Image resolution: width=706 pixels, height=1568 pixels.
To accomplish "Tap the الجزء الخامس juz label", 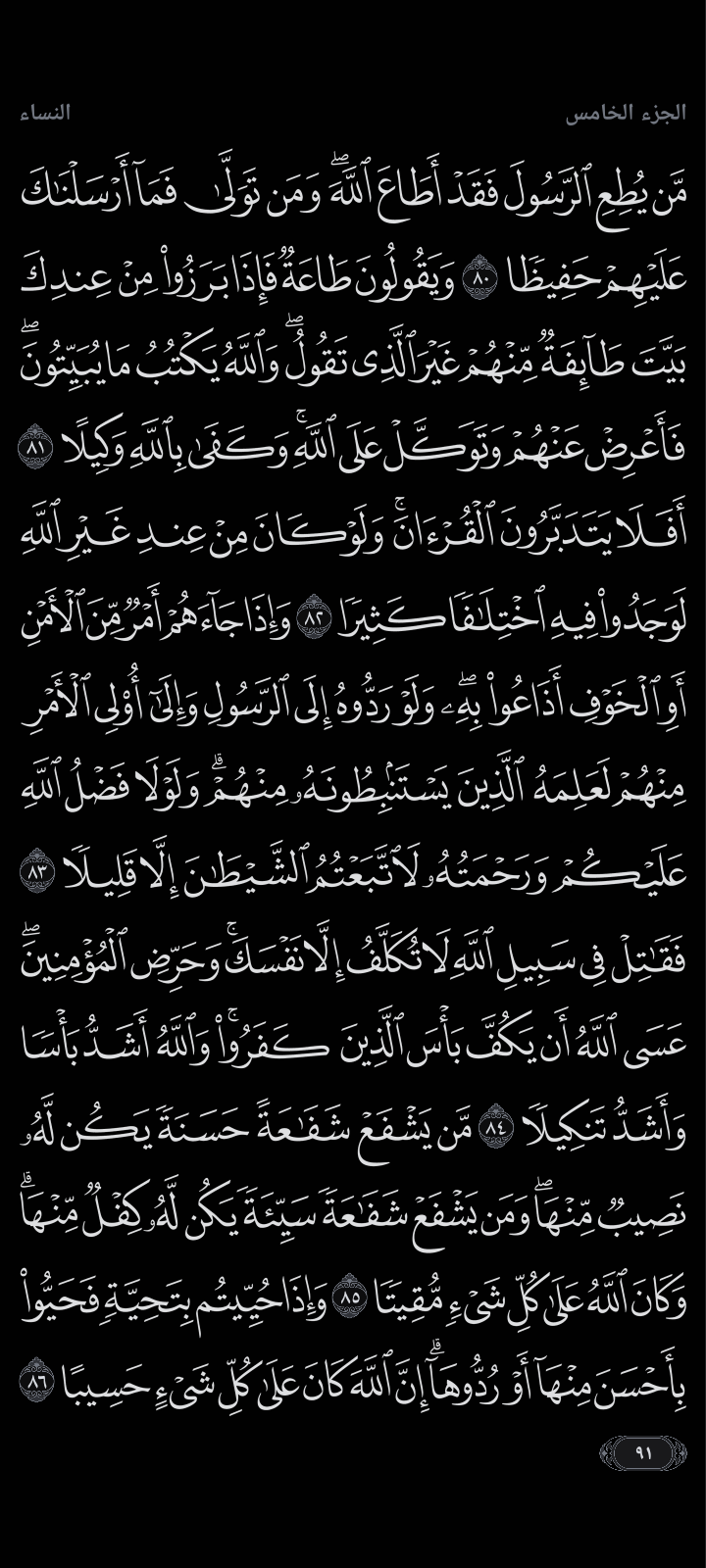I will pyautogui.click(x=625, y=114).
